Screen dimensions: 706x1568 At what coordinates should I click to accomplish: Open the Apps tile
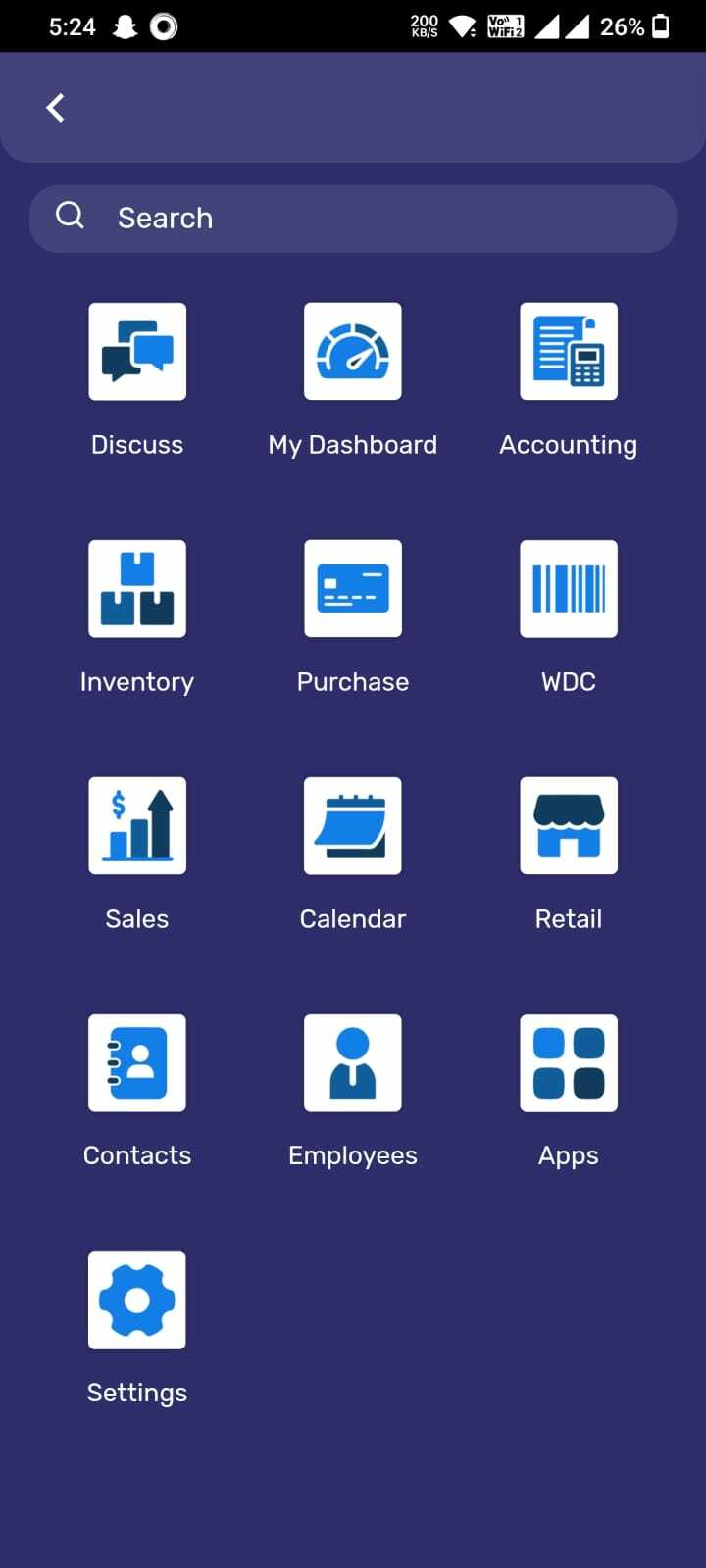(x=569, y=1063)
